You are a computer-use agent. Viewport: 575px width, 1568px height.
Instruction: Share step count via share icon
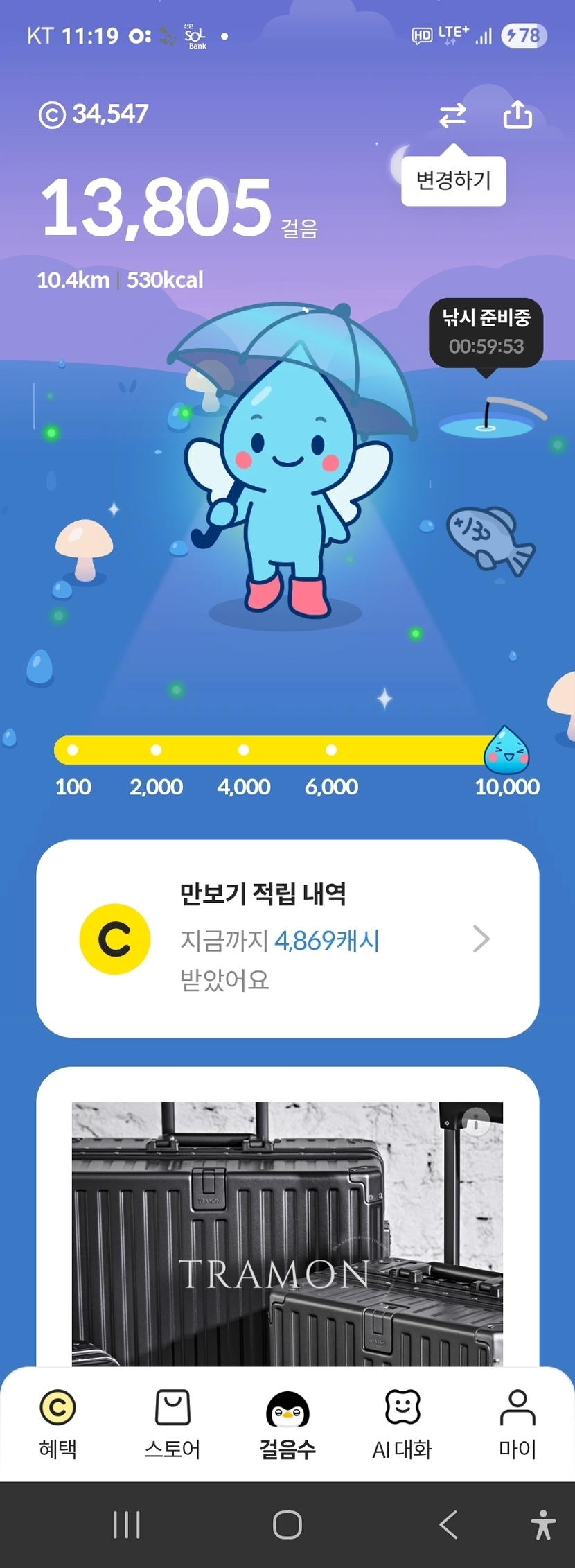[x=517, y=115]
